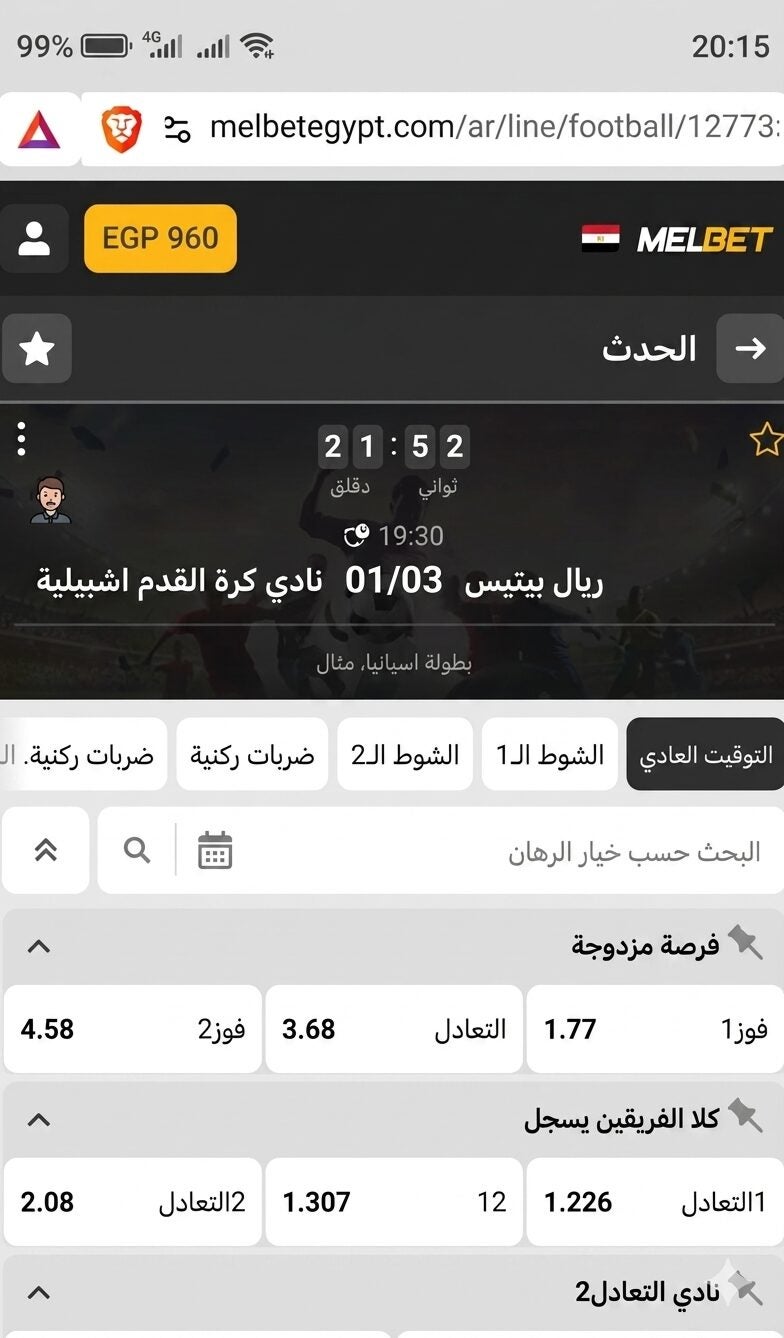Collapse all markets with the double chevron
Screen dimensions: 784x1338
click(x=45, y=851)
